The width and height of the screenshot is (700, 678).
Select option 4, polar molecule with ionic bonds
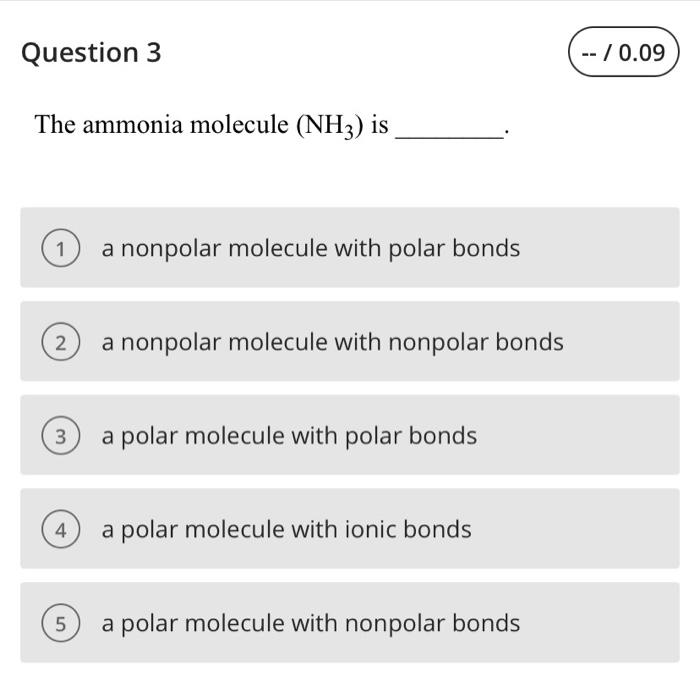point(350,528)
